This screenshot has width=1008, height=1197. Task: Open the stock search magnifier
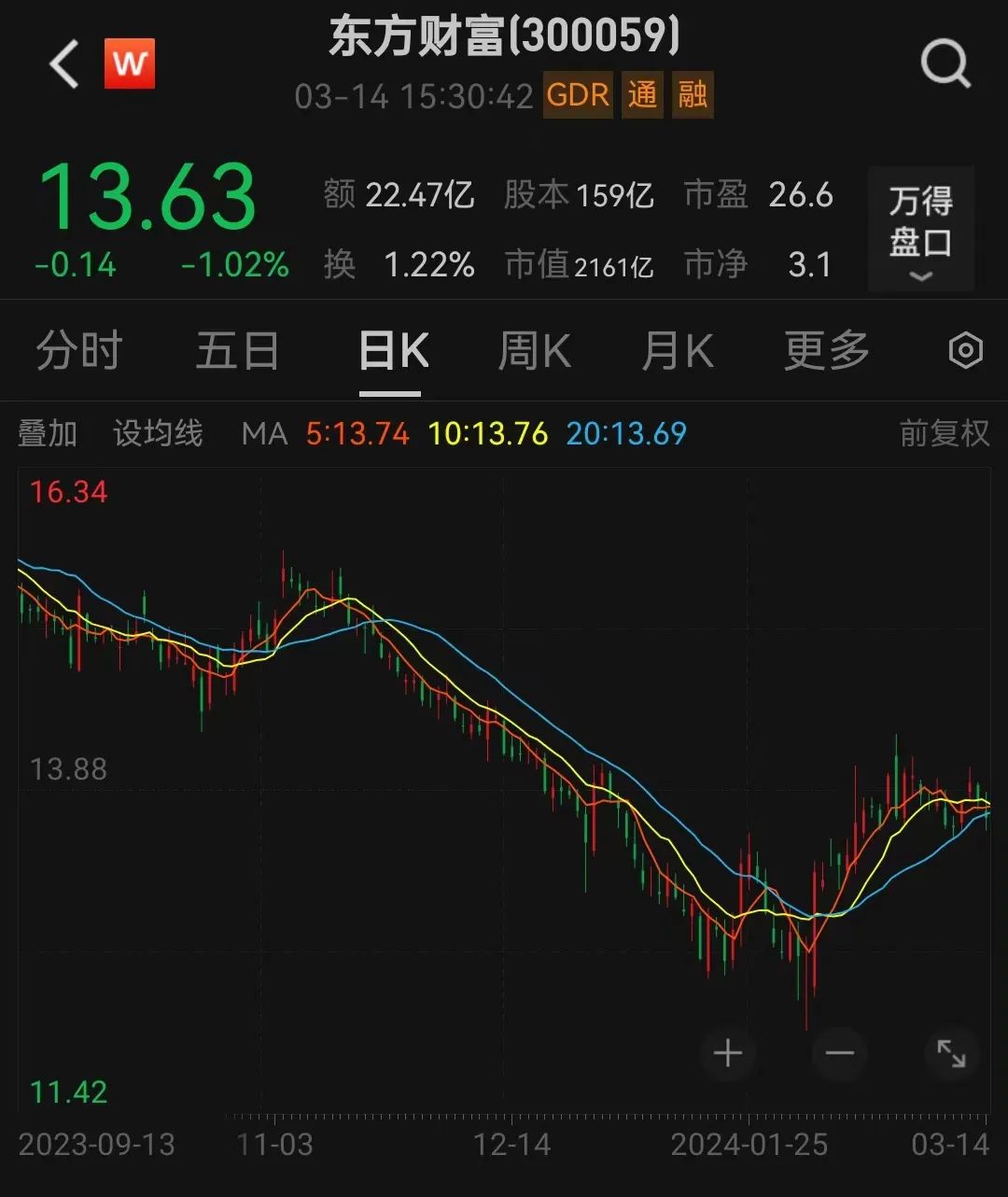coord(945,65)
